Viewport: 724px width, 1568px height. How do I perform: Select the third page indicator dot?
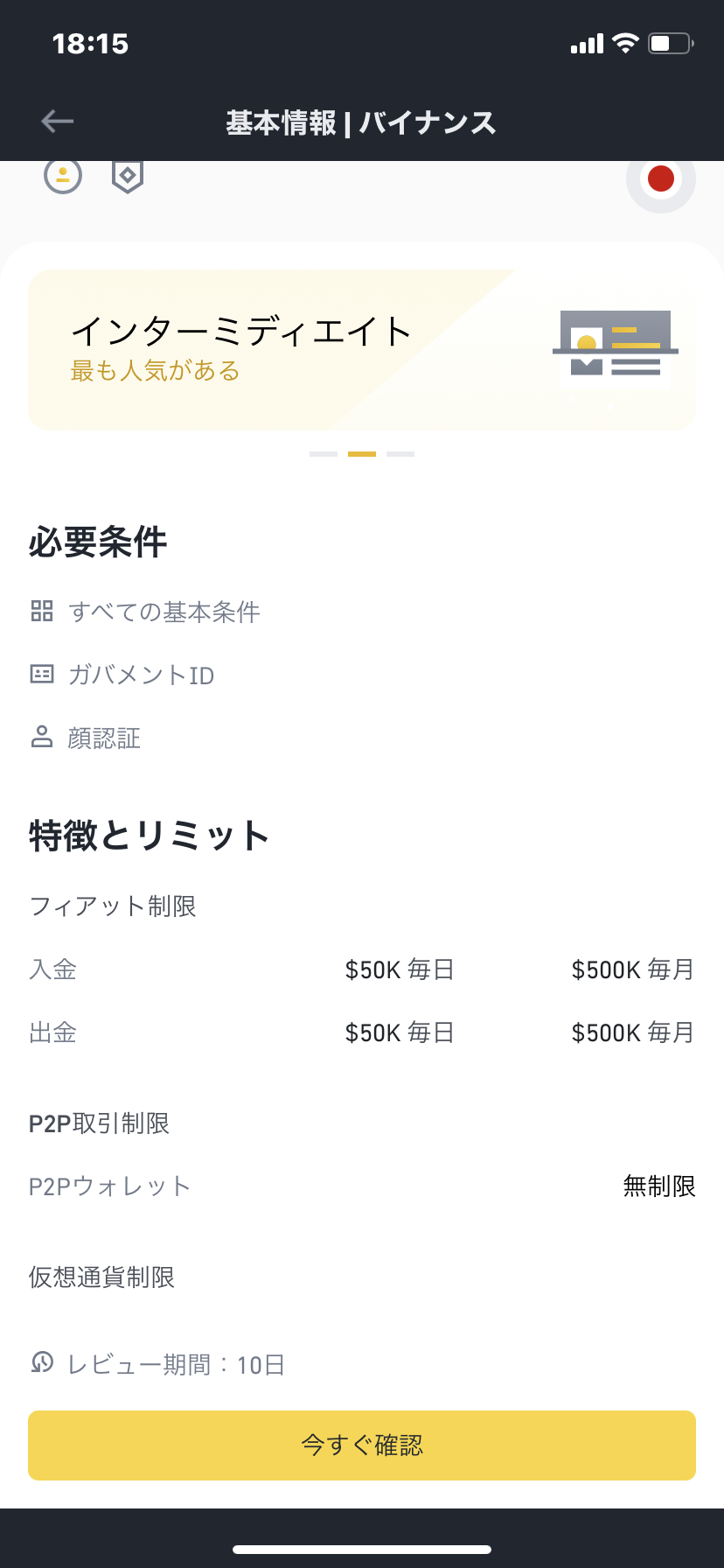click(400, 454)
